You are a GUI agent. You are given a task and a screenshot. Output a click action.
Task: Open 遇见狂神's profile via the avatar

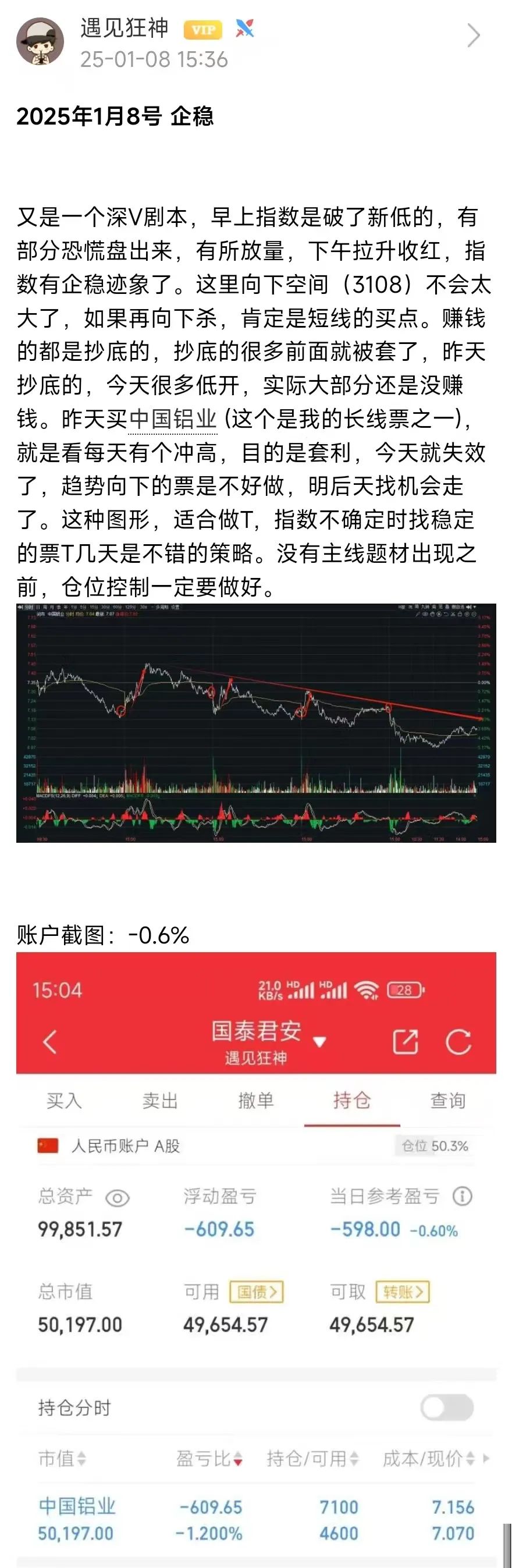pyautogui.click(x=40, y=41)
